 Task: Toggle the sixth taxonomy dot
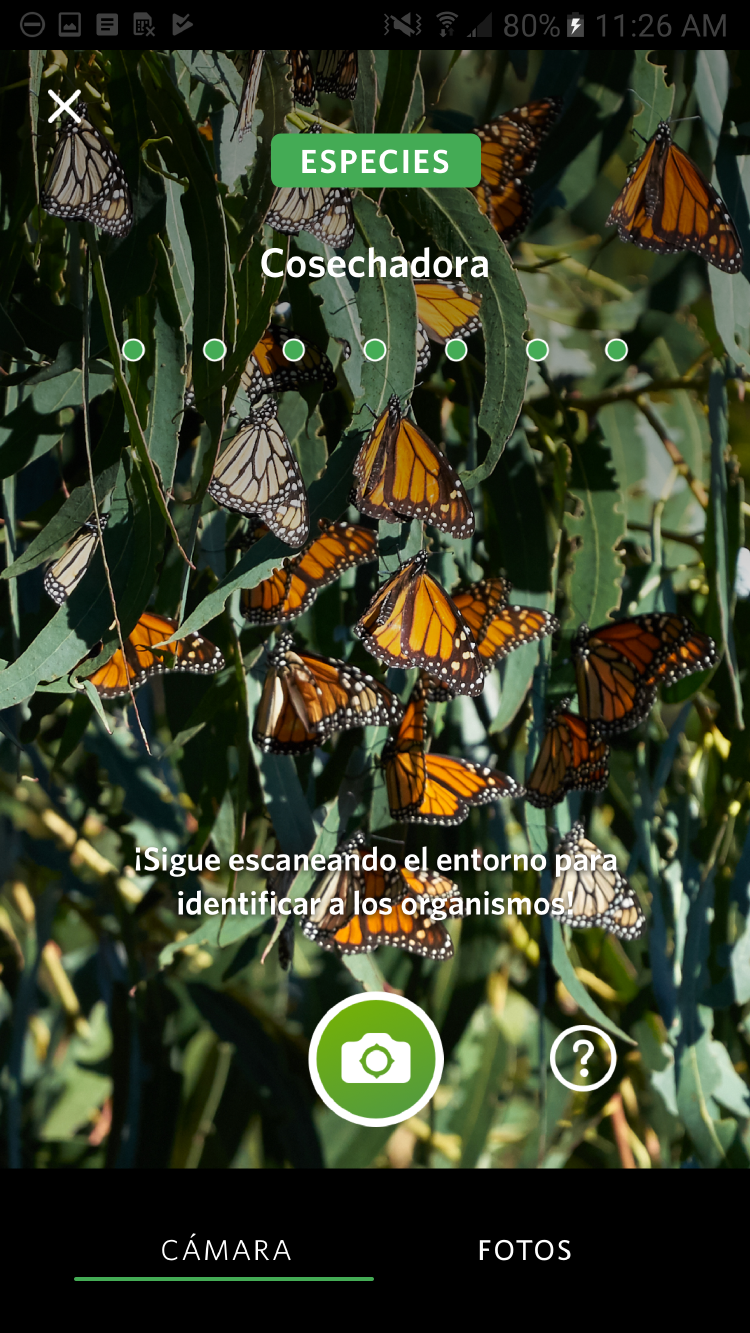click(536, 350)
